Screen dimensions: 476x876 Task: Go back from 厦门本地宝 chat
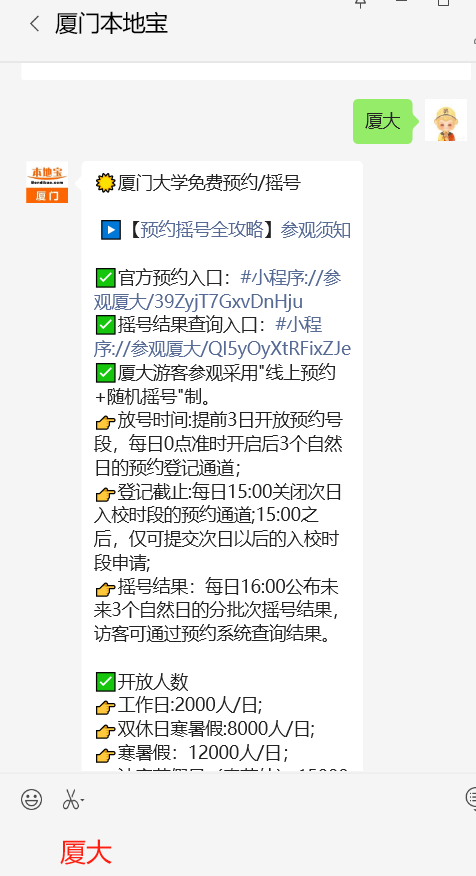pos(35,24)
